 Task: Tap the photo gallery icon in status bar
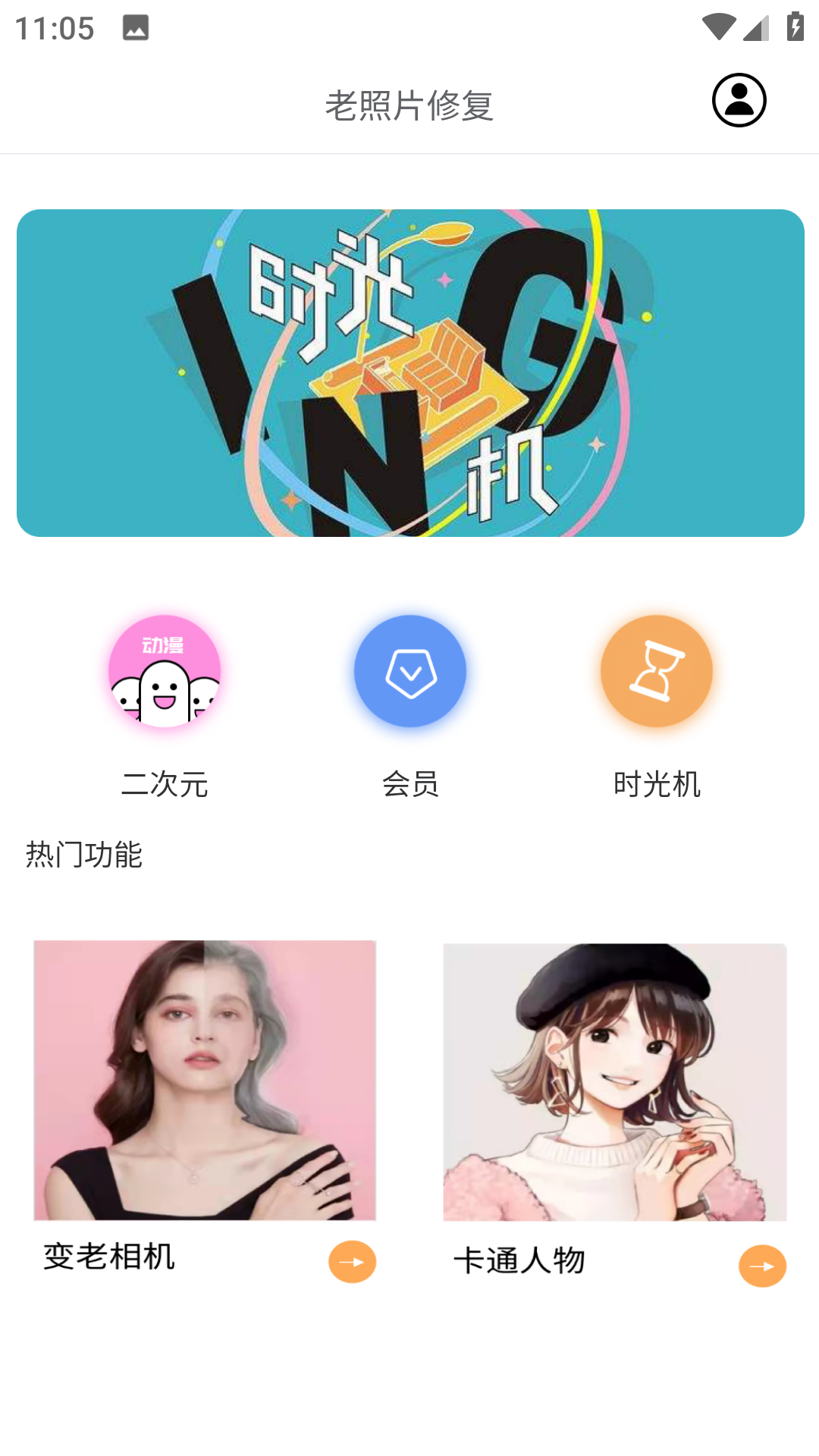point(136,28)
